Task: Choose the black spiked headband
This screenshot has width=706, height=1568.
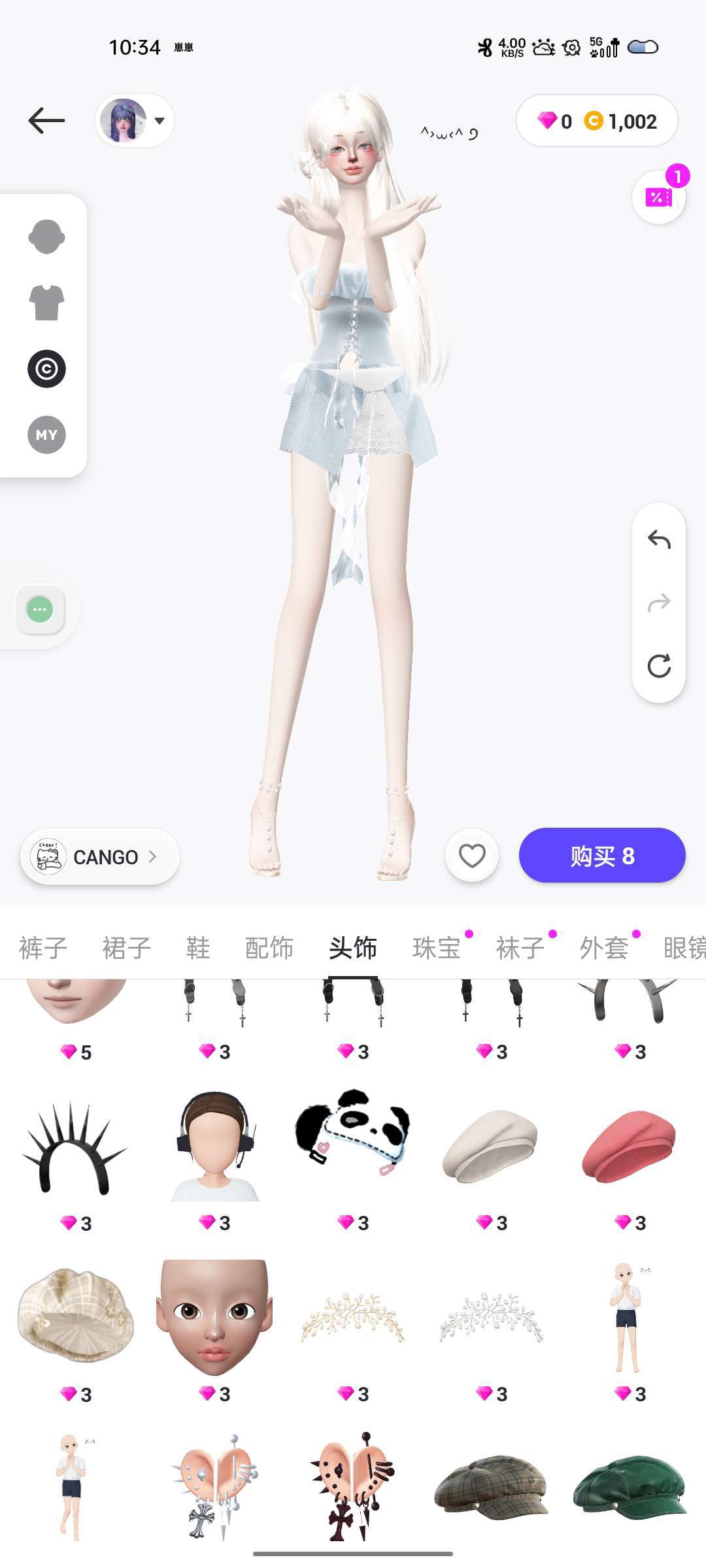Action: click(75, 1147)
